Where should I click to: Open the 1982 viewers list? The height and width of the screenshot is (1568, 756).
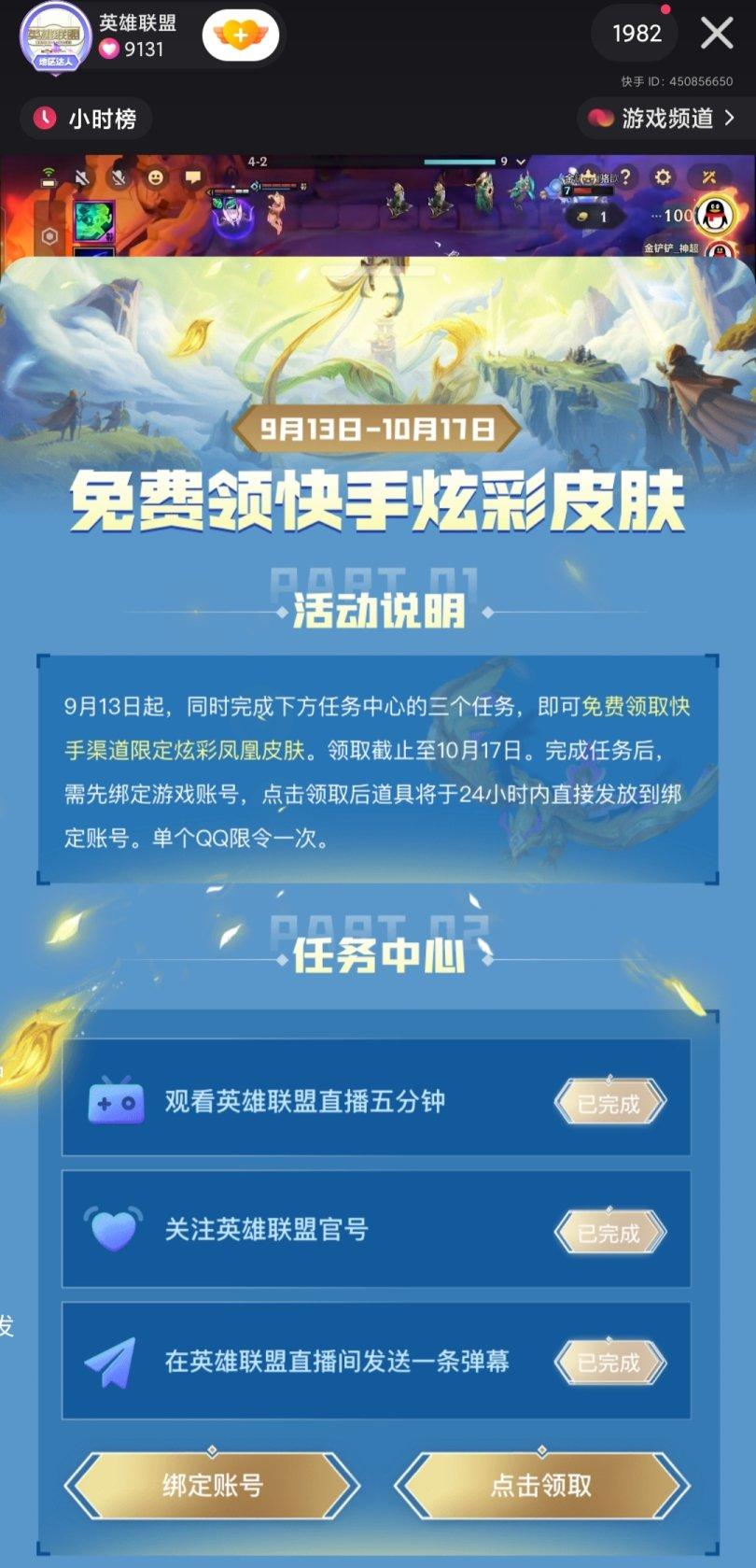637,34
